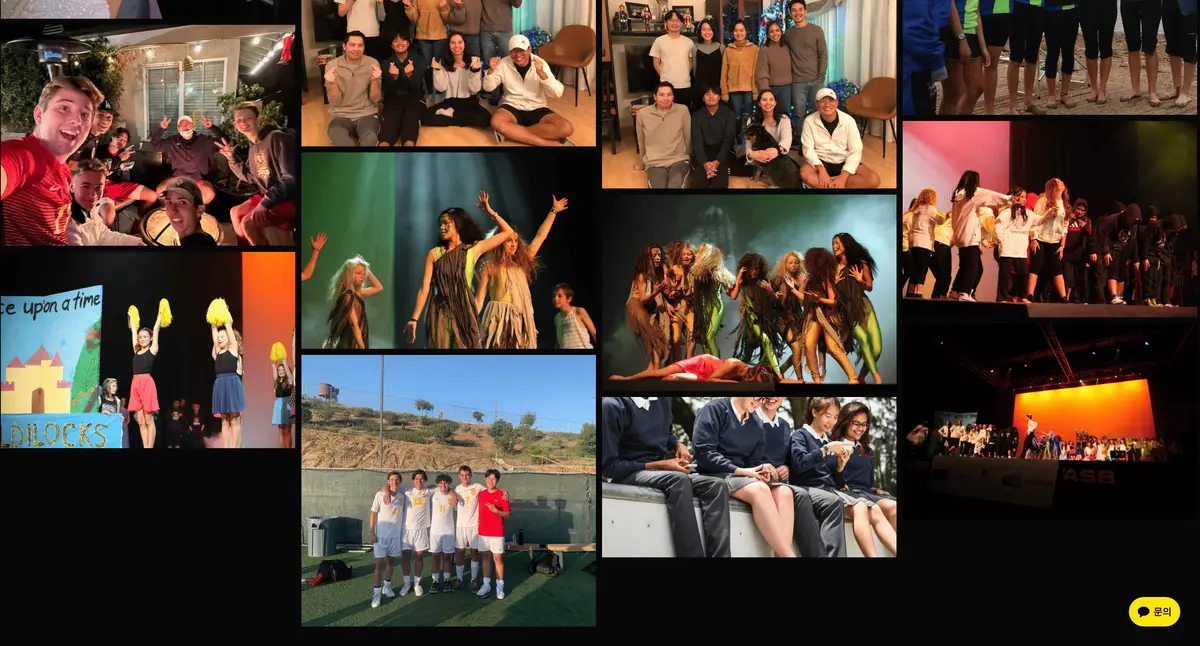Open the students in uniform sitting photo

point(748,476)
